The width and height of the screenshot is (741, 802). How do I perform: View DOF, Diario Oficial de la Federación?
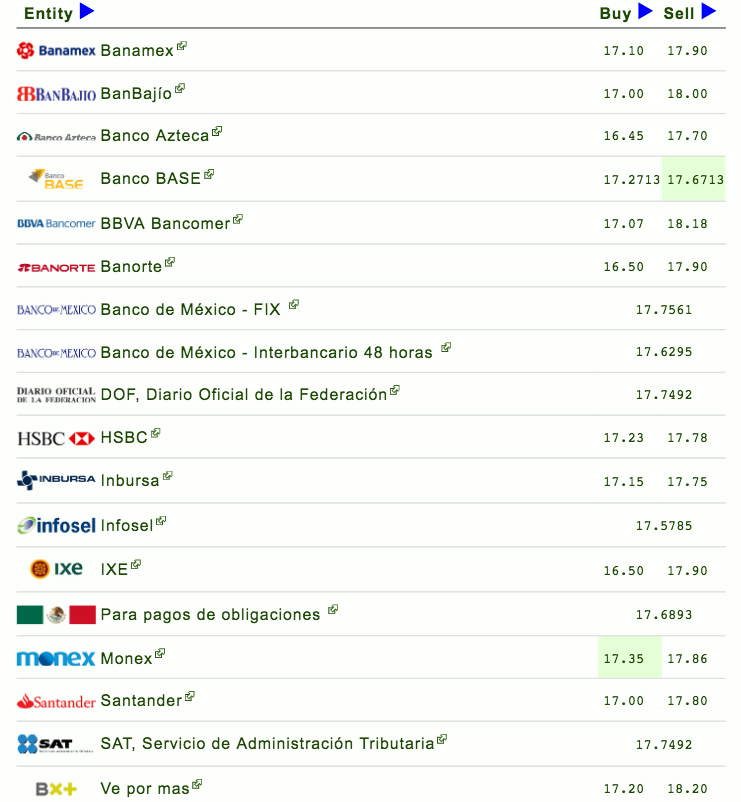pos(243,394)
